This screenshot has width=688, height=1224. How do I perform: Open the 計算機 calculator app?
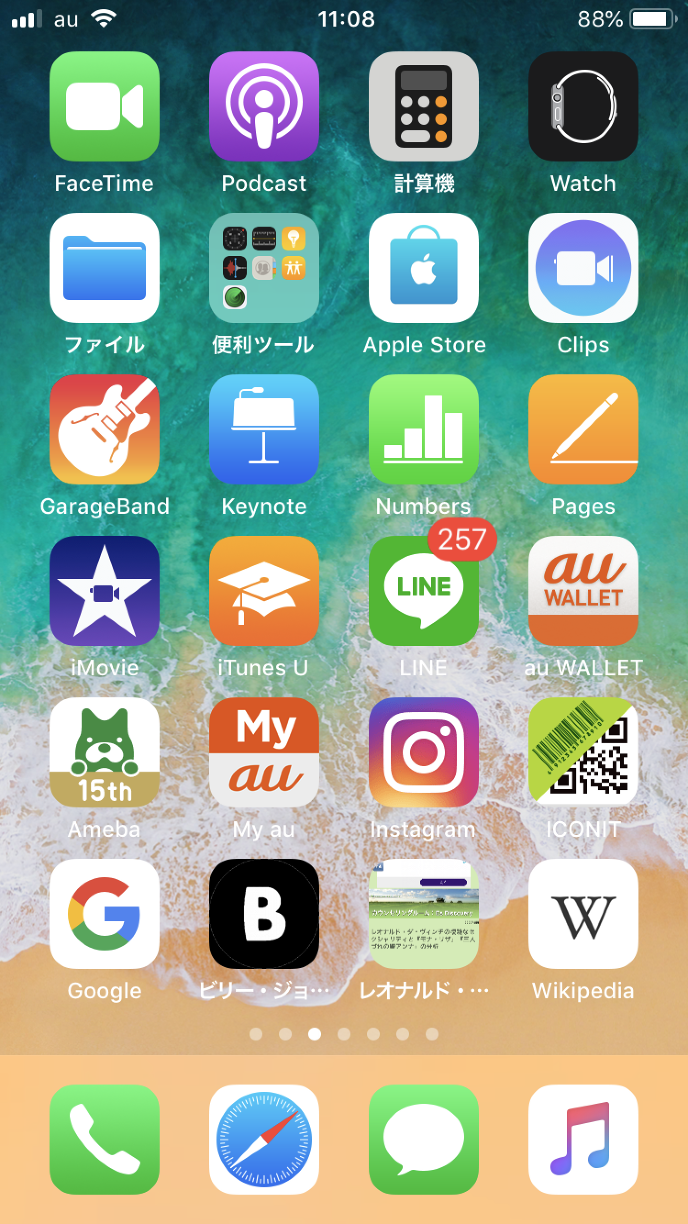click(424, 107)
